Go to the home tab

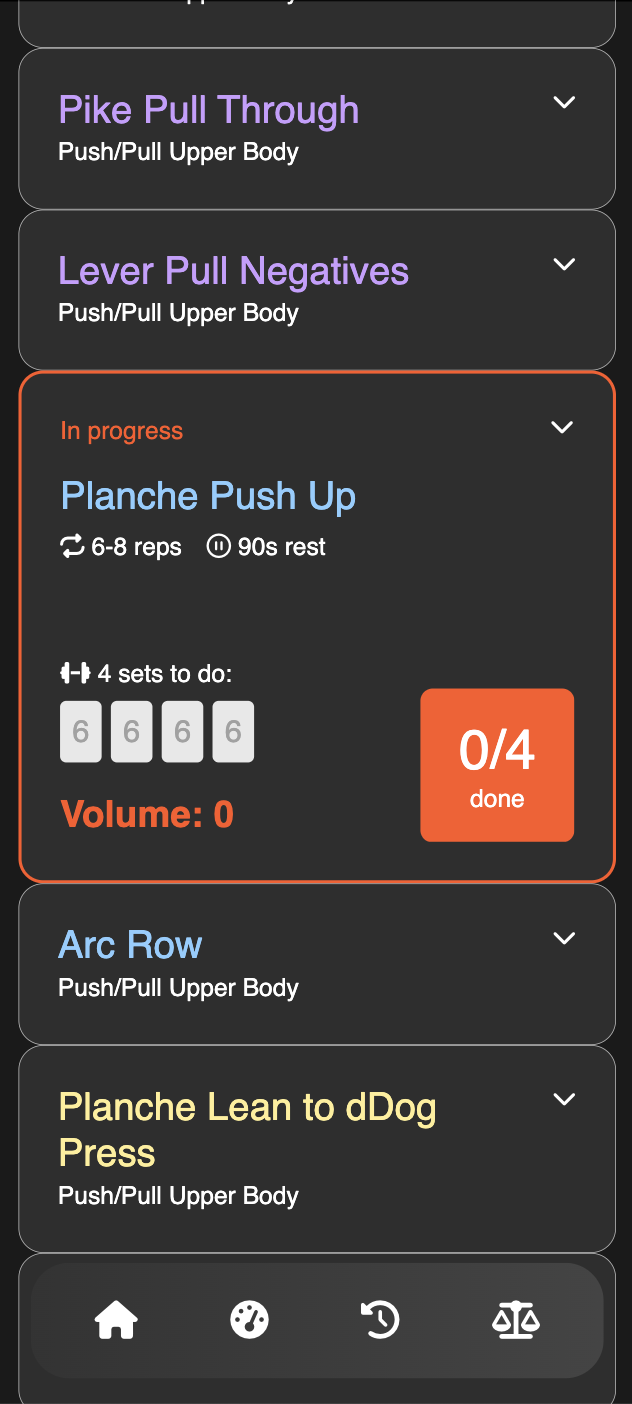[x=116, y=1320]
